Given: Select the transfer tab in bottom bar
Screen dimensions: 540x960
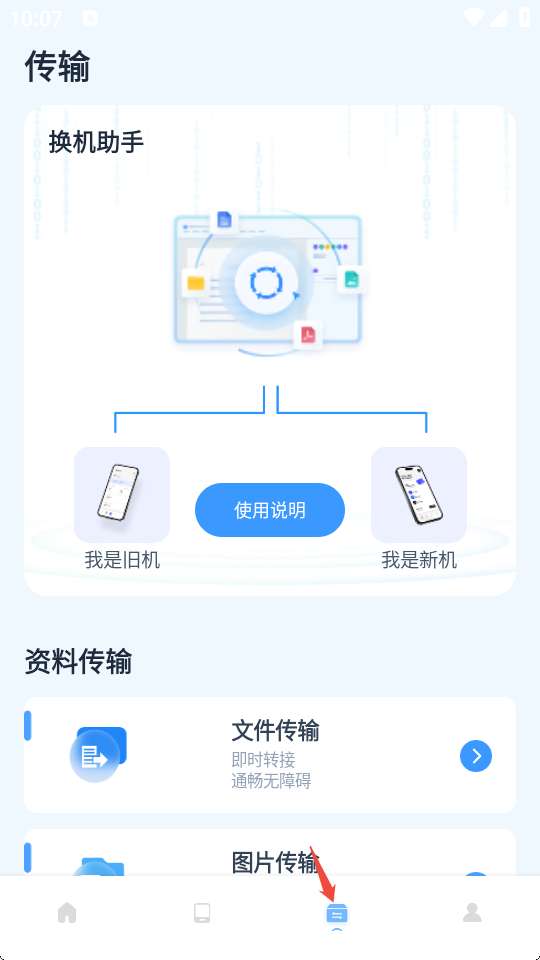Looking at the screenshot, I should click(337, 914).
